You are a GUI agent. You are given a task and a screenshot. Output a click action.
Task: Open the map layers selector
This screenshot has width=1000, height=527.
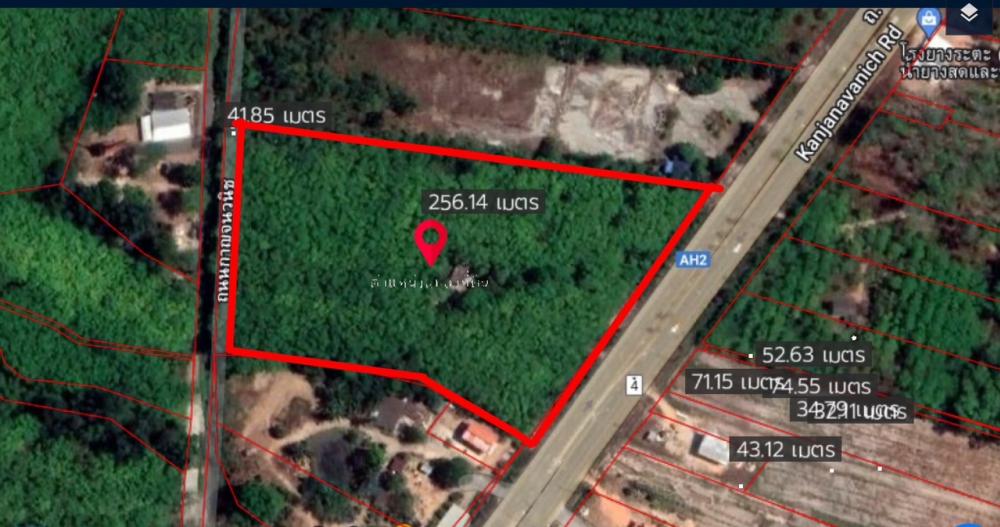968,14
